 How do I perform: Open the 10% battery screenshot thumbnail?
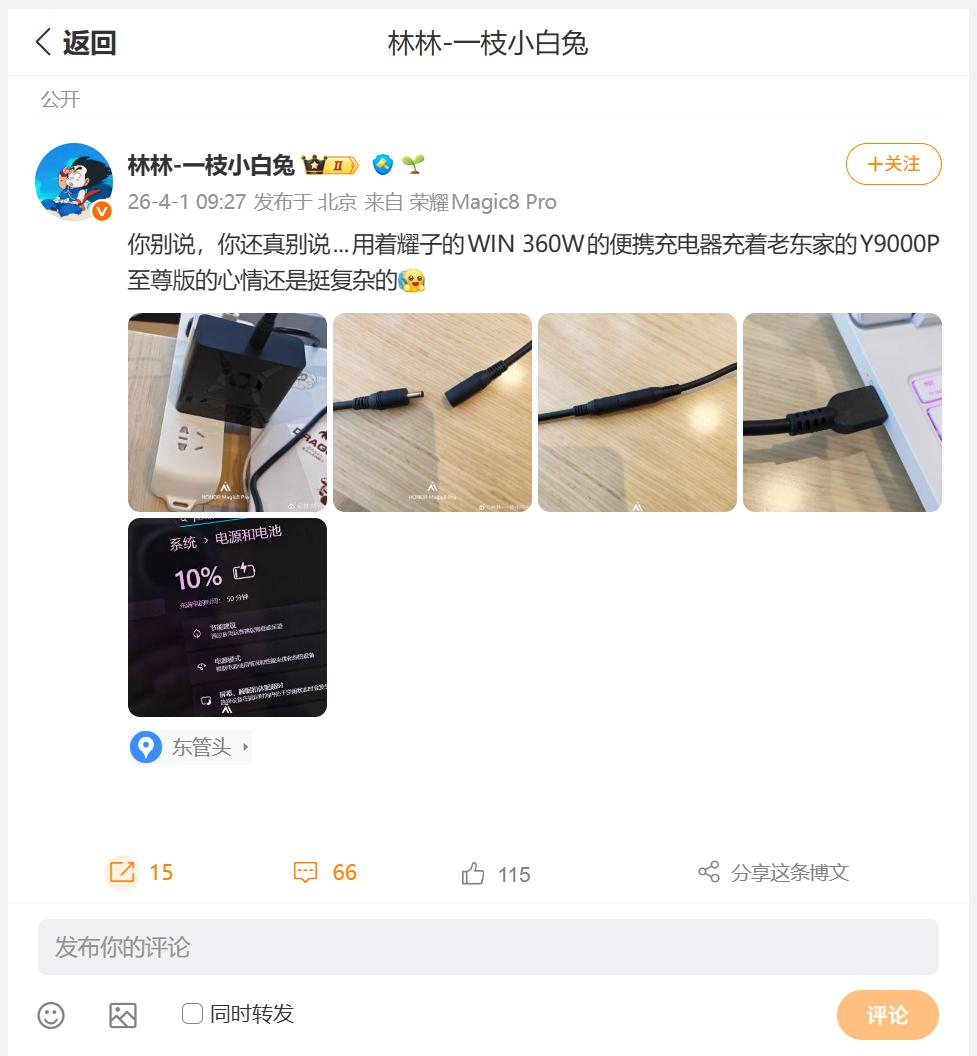point(226,618)
